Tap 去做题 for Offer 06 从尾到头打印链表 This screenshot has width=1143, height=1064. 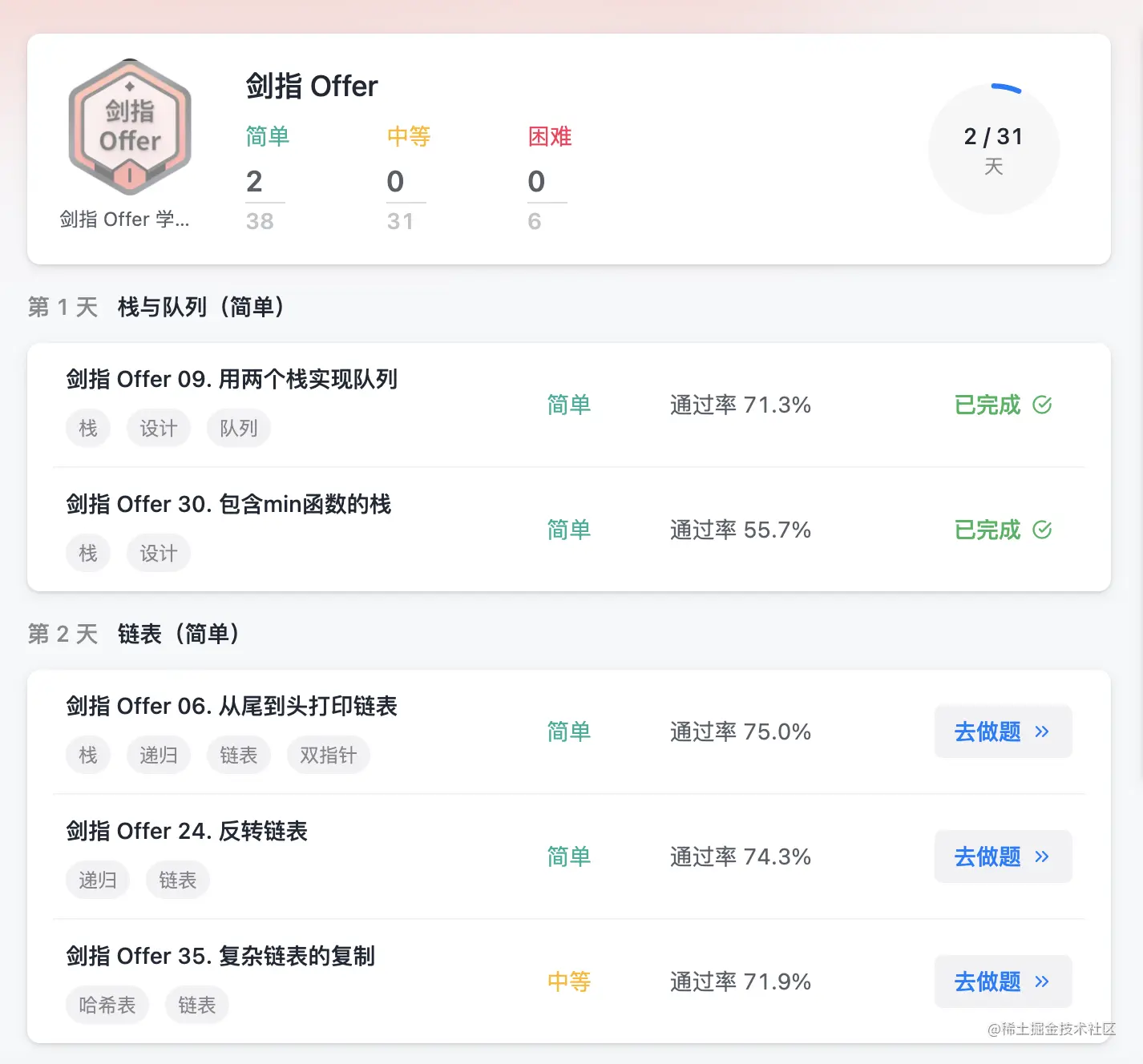coord(1002,731)
